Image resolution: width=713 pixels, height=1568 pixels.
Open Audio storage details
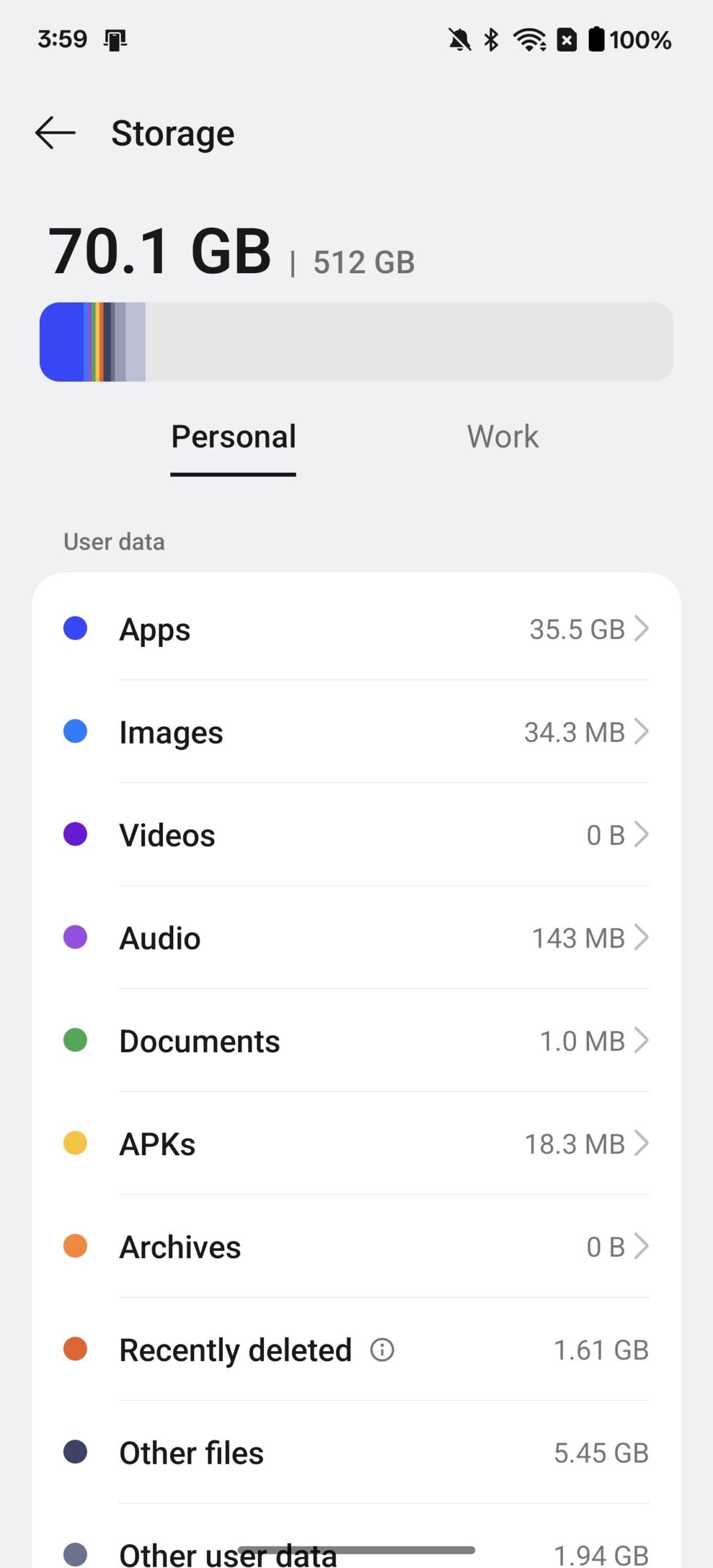(355, 938)
